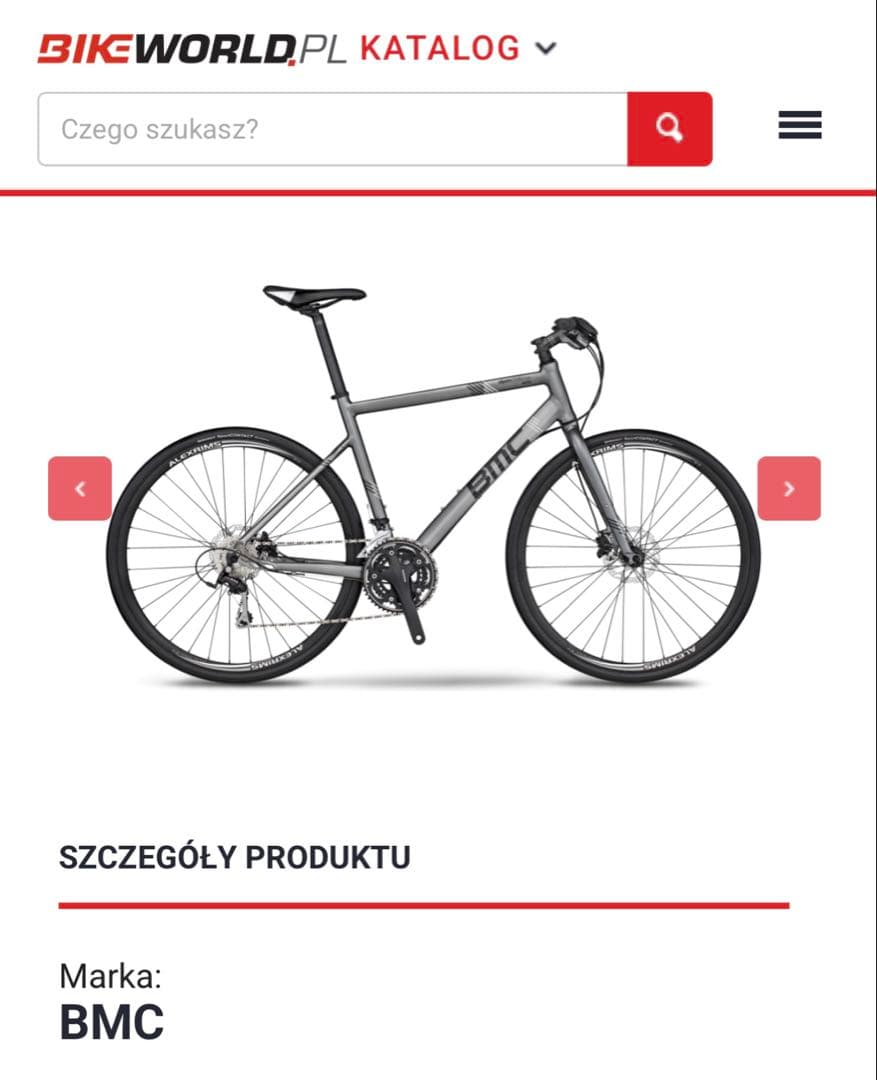Click the SZCZEGÓŁY PRODUKTU heading
This screenshot has width=877, height=1080.
234,856
